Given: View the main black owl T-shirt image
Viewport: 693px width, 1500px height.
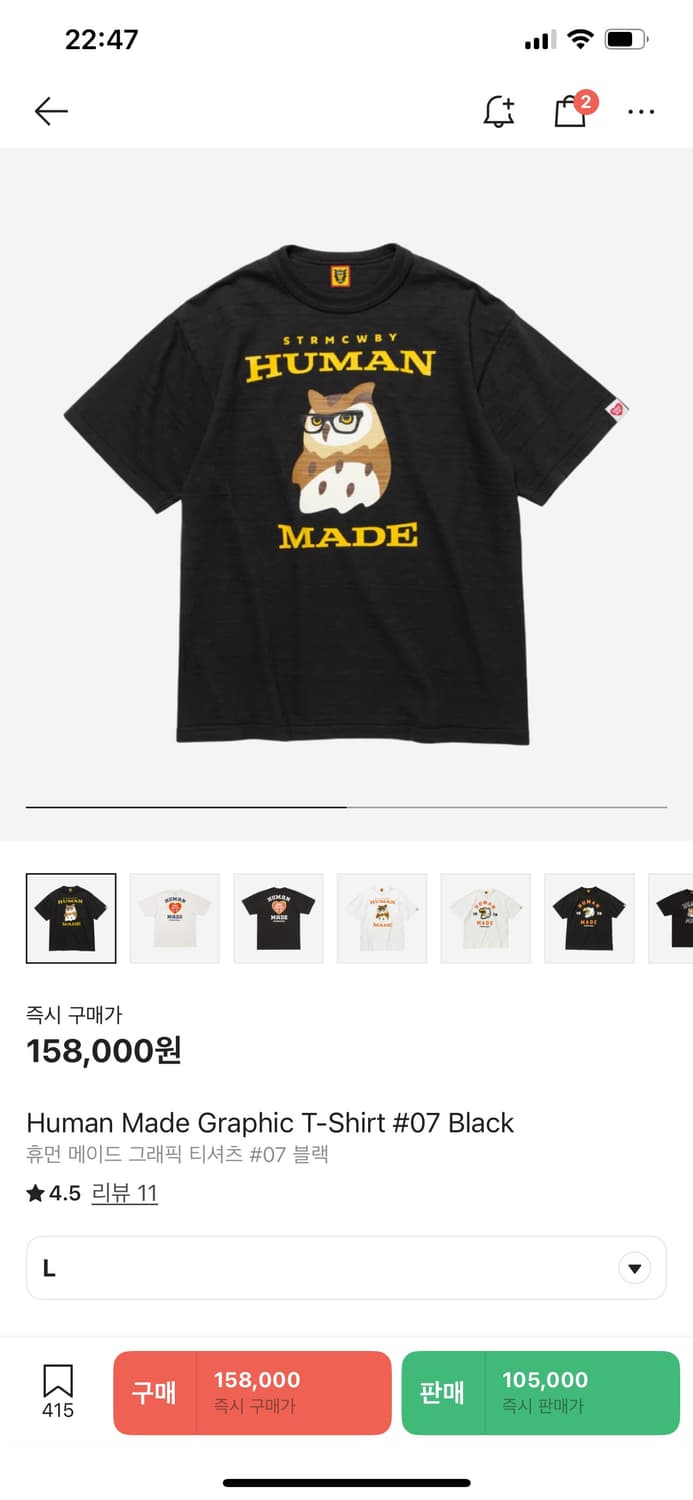Looking at the screenshot, I should coord(346,493).
